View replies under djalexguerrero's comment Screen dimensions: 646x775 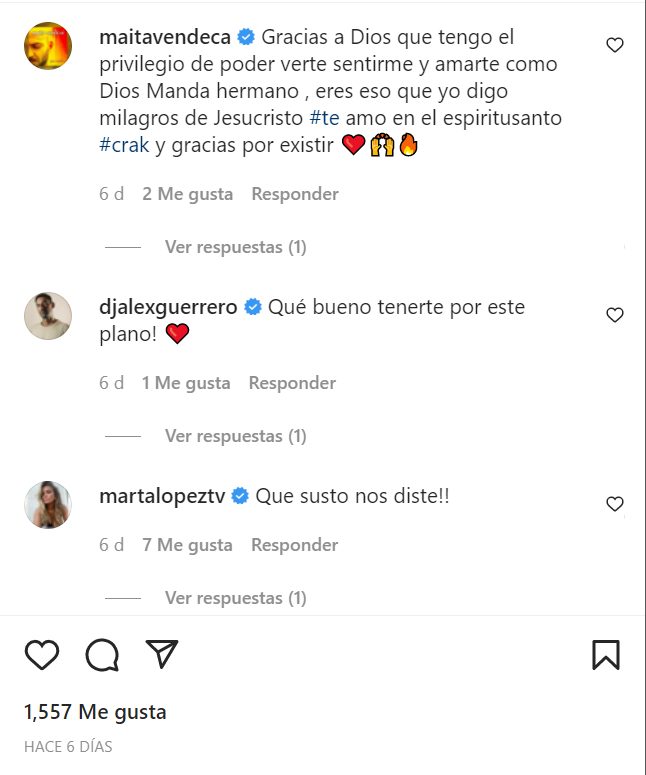tap(235, 436)
